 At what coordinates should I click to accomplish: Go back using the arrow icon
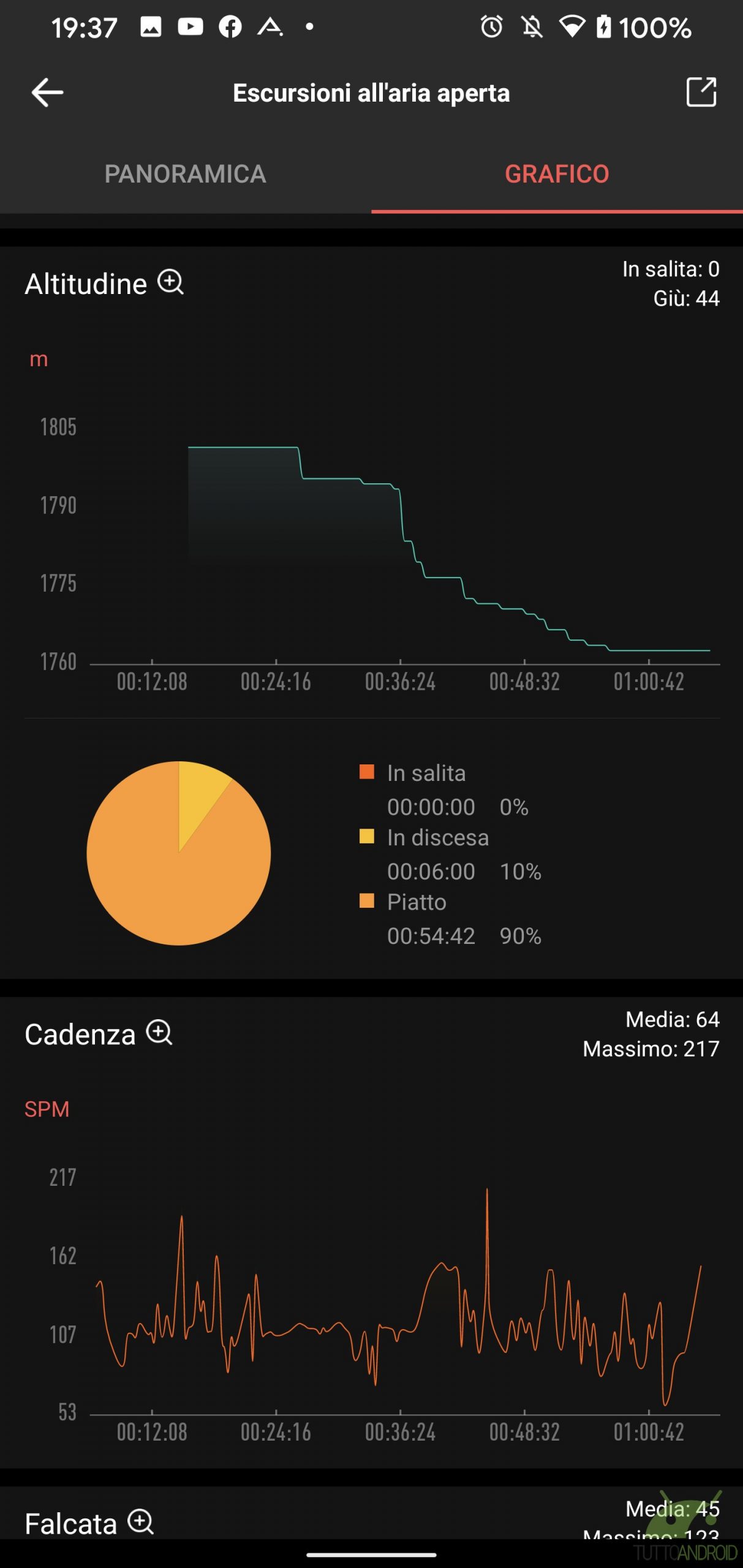click(47, 93)
